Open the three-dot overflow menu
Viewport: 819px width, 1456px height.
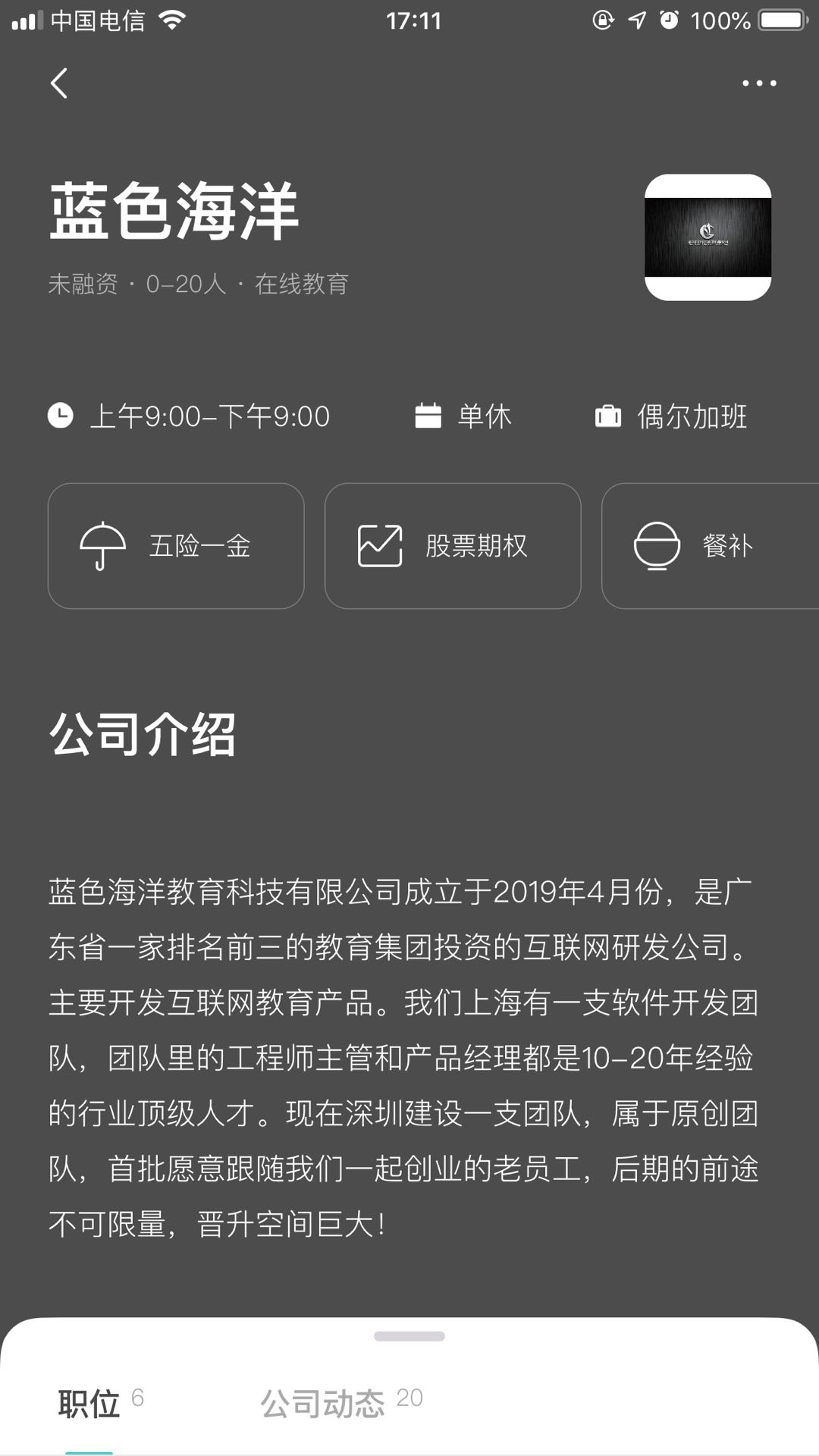click(759, 83)
